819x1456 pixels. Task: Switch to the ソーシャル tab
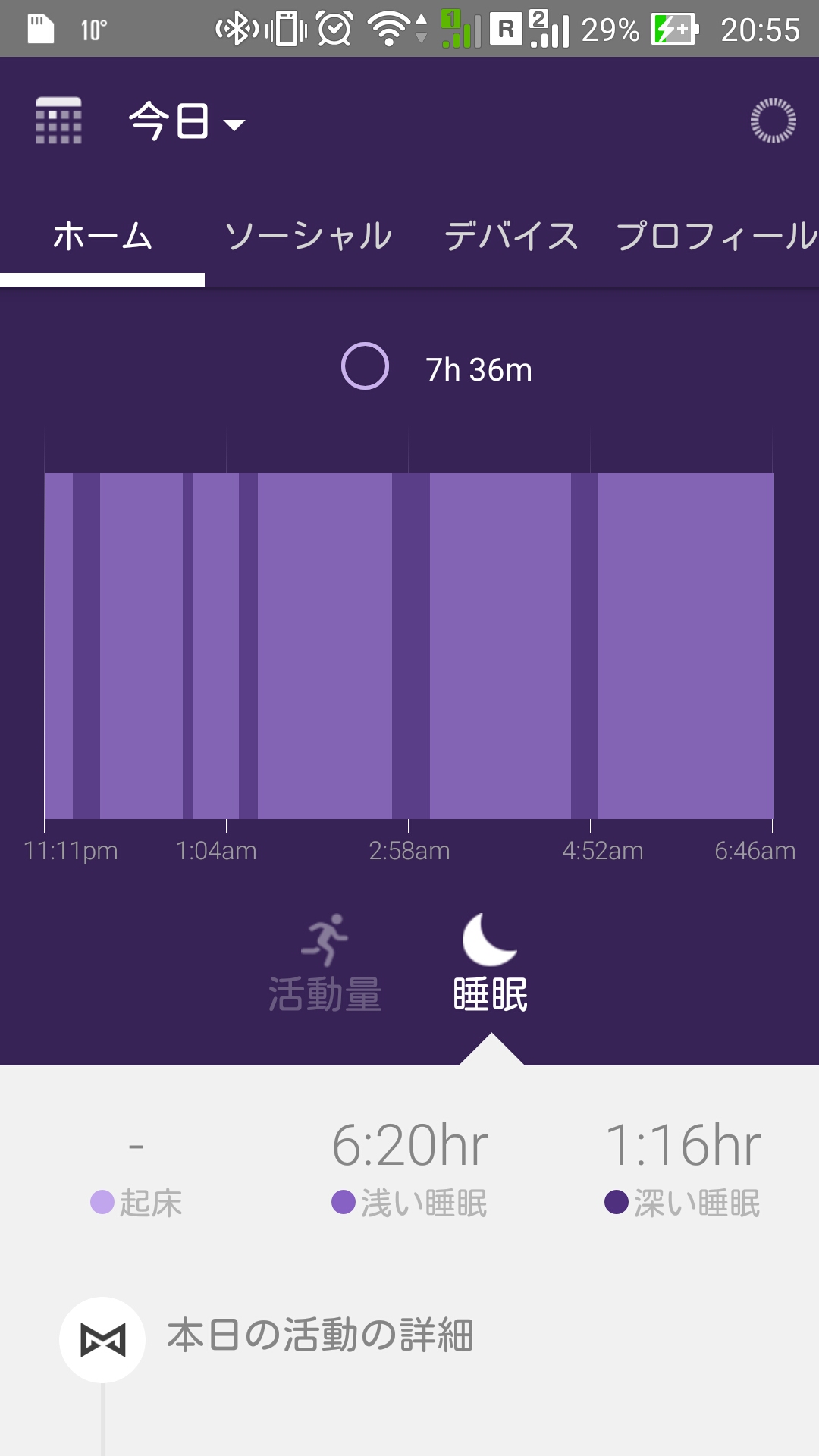pos(308,236)
